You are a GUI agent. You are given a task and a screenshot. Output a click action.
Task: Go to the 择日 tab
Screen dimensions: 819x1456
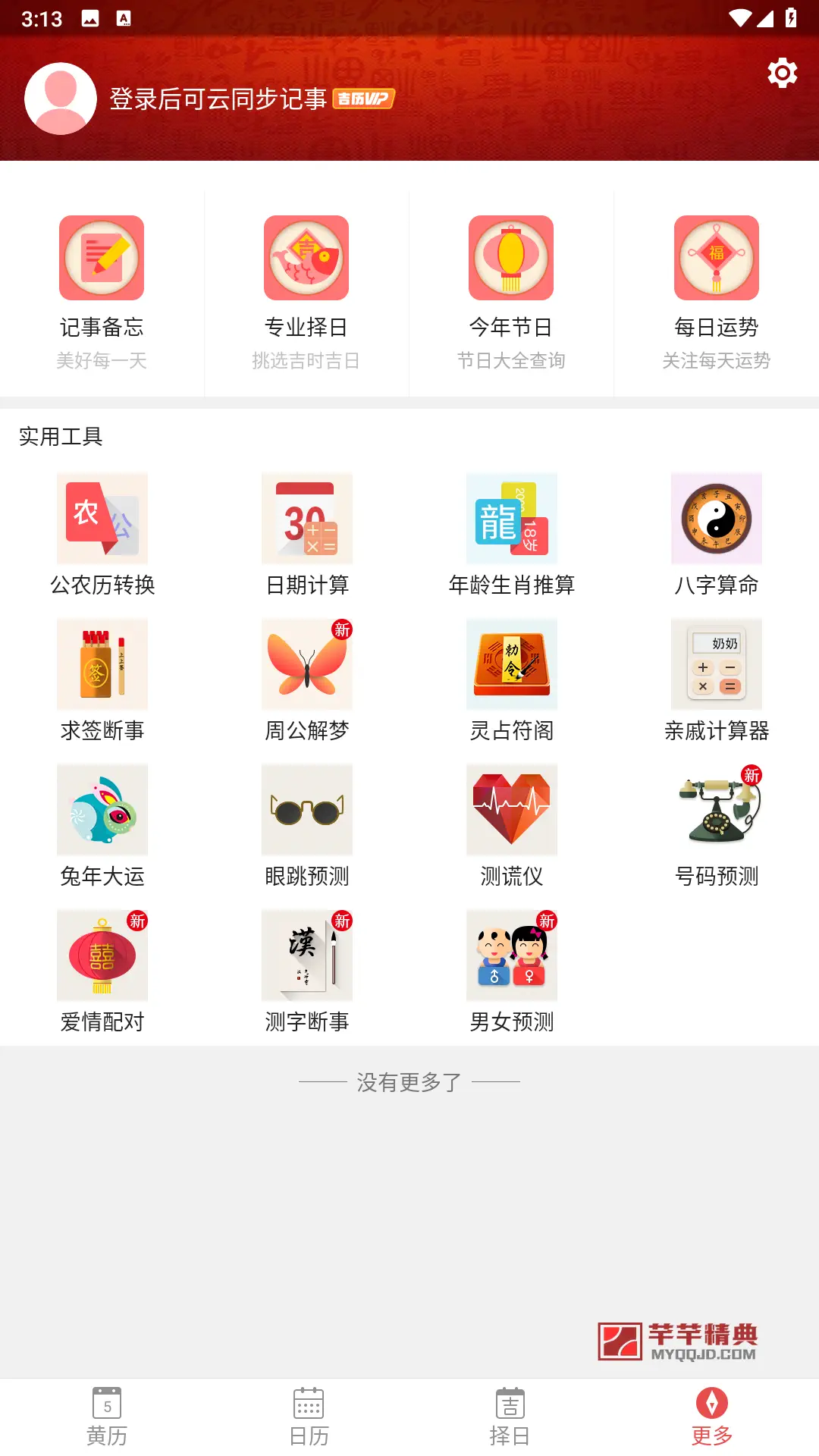pos(510,1417)
